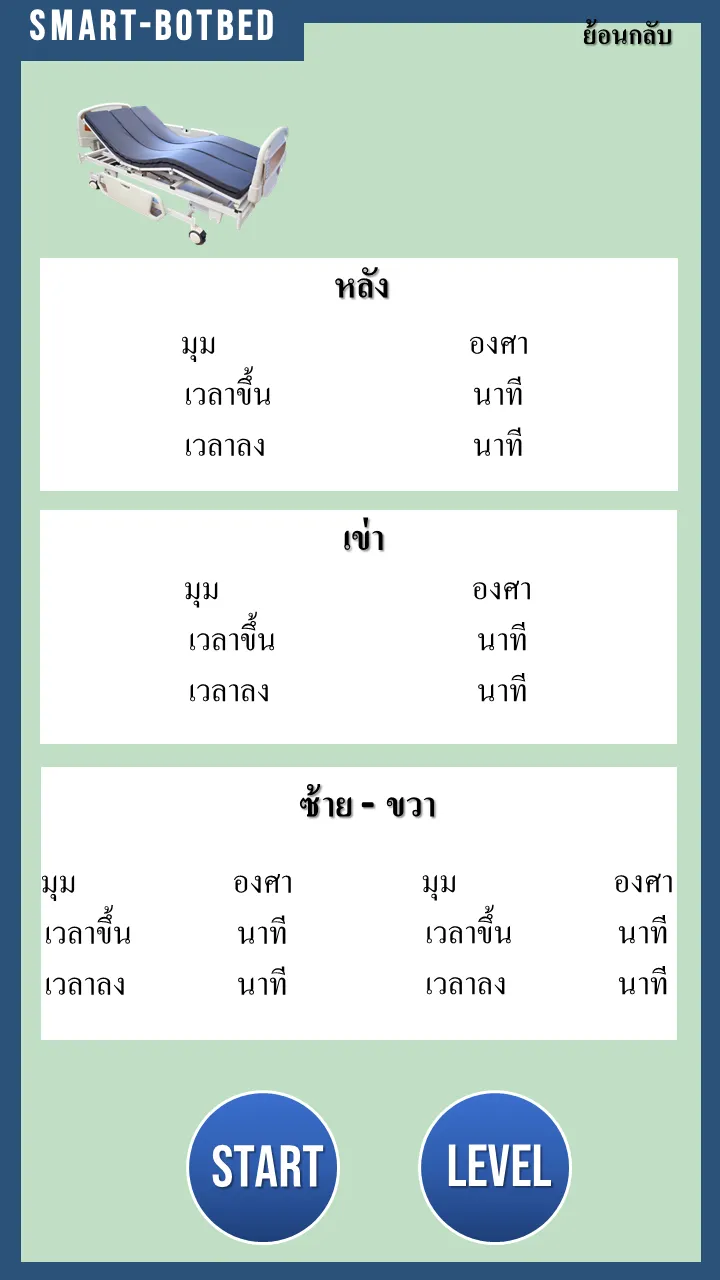The image size is (720, 1280).
Task: Go back with ย้อนกลับ
Action: 627,34
